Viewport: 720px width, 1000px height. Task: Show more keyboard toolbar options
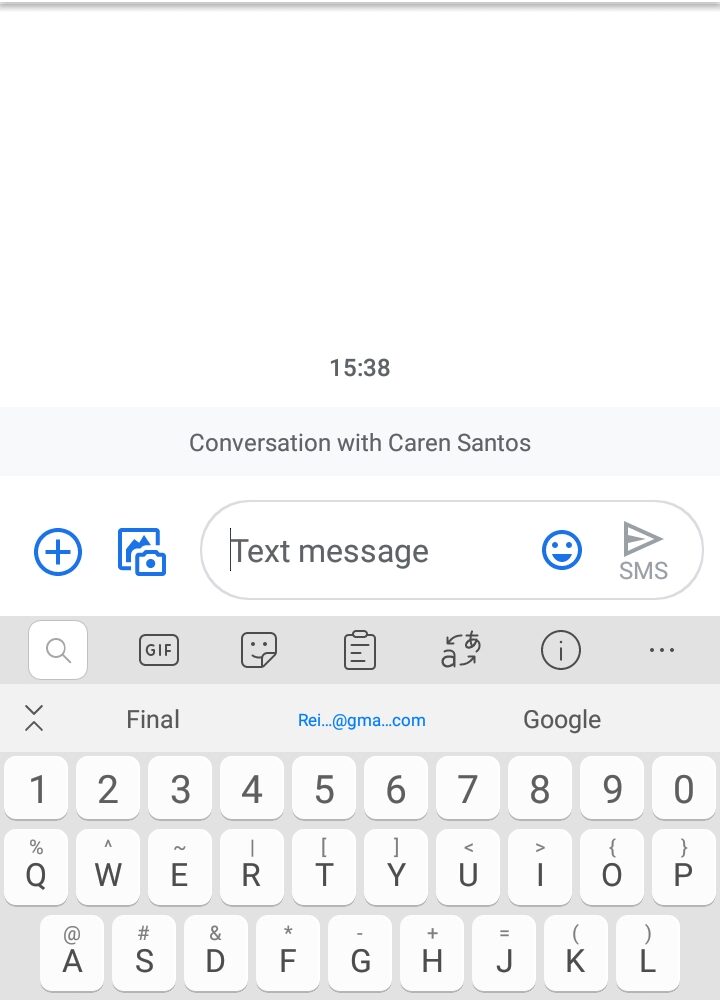(662, 651)
